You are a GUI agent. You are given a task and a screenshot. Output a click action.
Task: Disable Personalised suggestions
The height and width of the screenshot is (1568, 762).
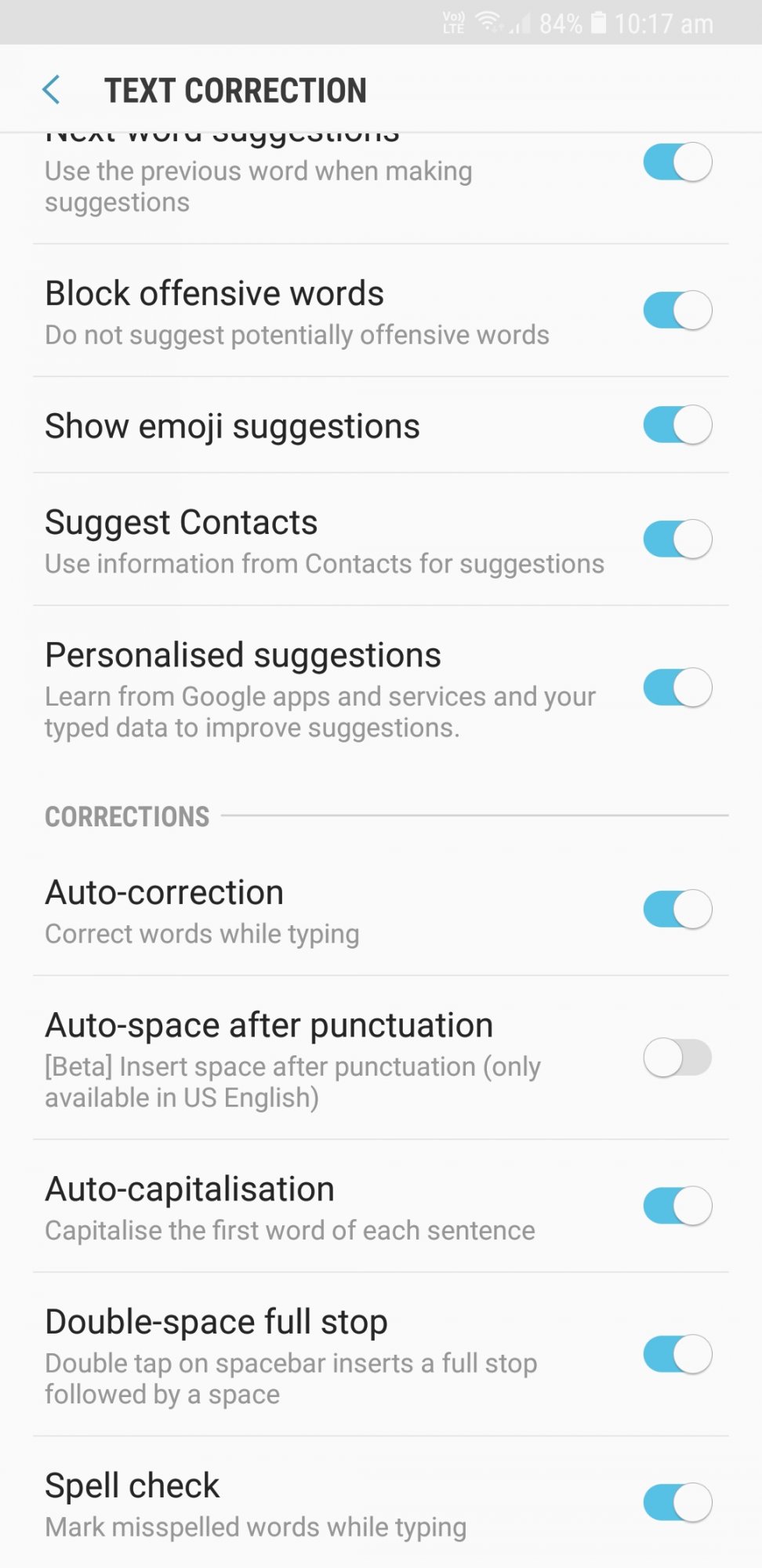click(677, 688)
